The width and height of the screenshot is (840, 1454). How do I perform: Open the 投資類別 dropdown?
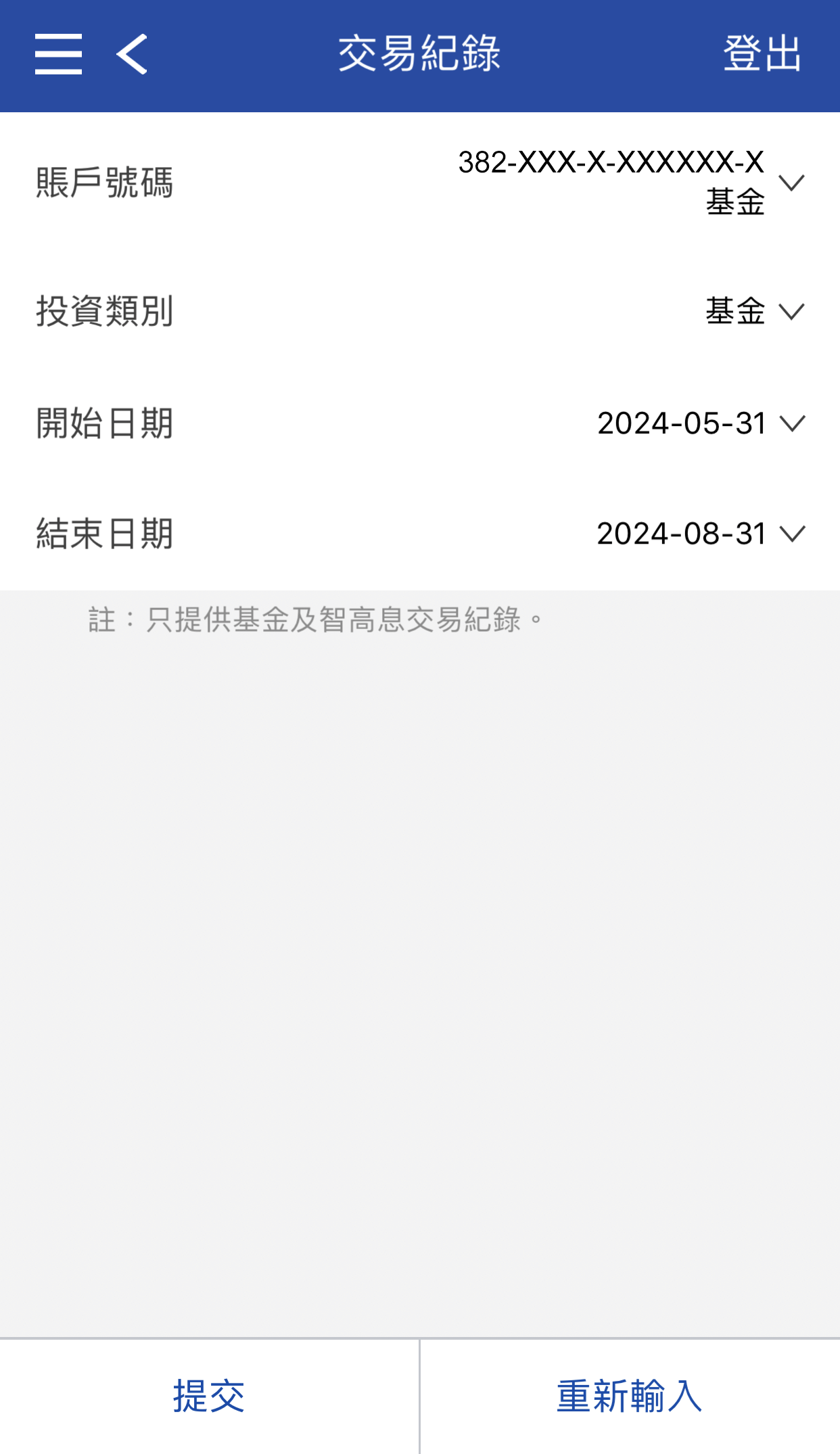tap(791, 312)
